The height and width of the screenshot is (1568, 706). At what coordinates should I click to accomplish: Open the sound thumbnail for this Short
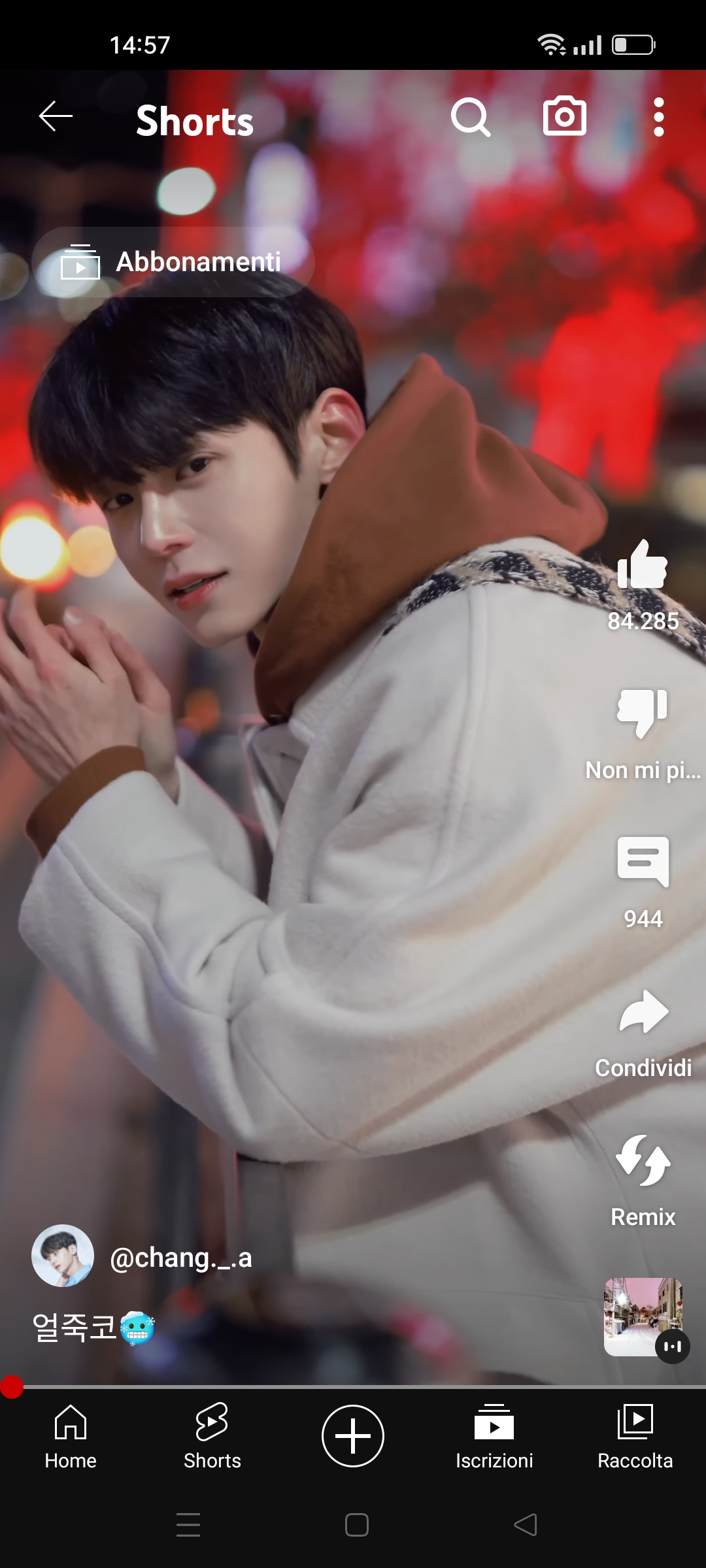click(x=643, y=1316)
